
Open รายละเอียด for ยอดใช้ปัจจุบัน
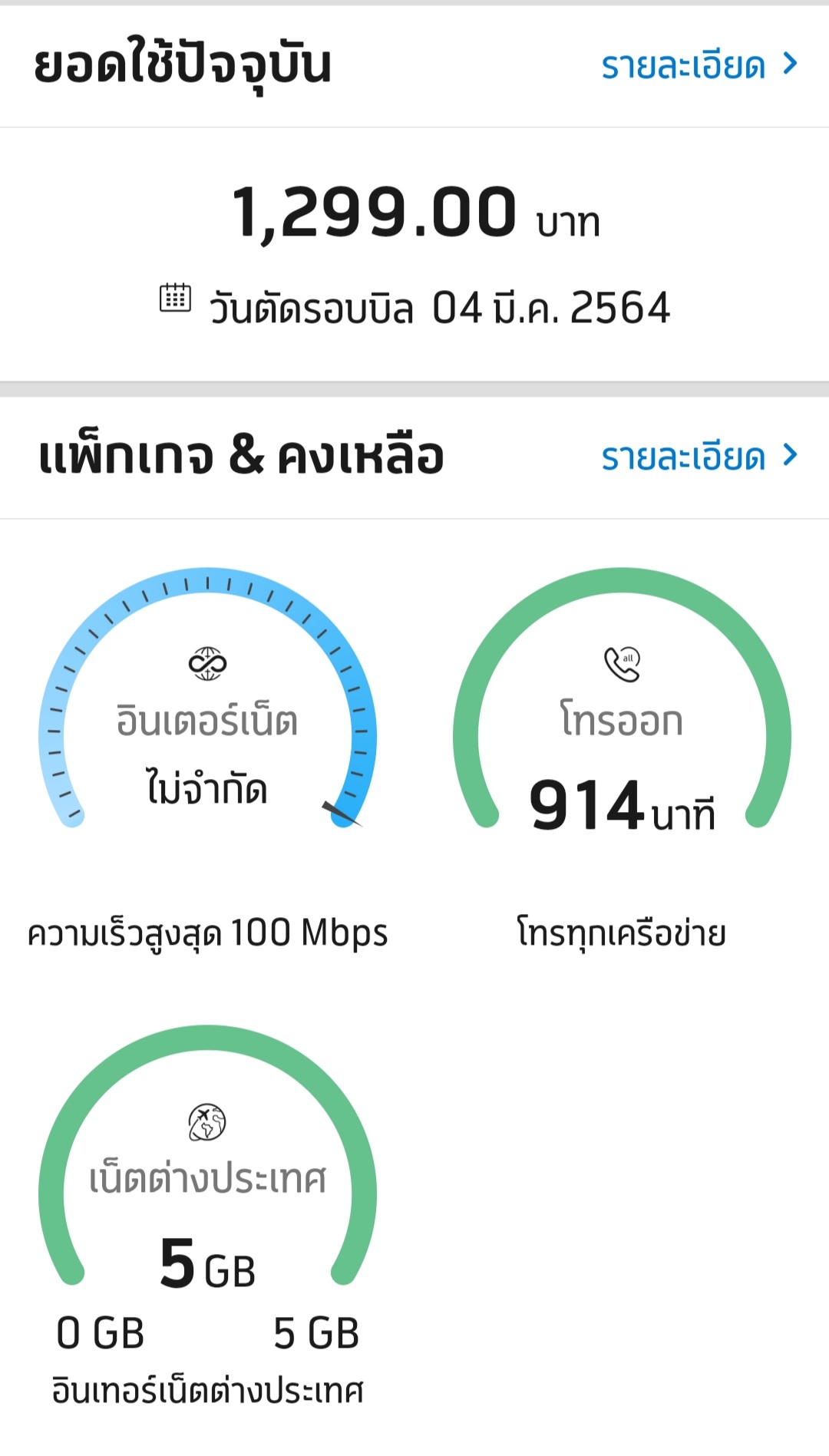pos(698,66)
